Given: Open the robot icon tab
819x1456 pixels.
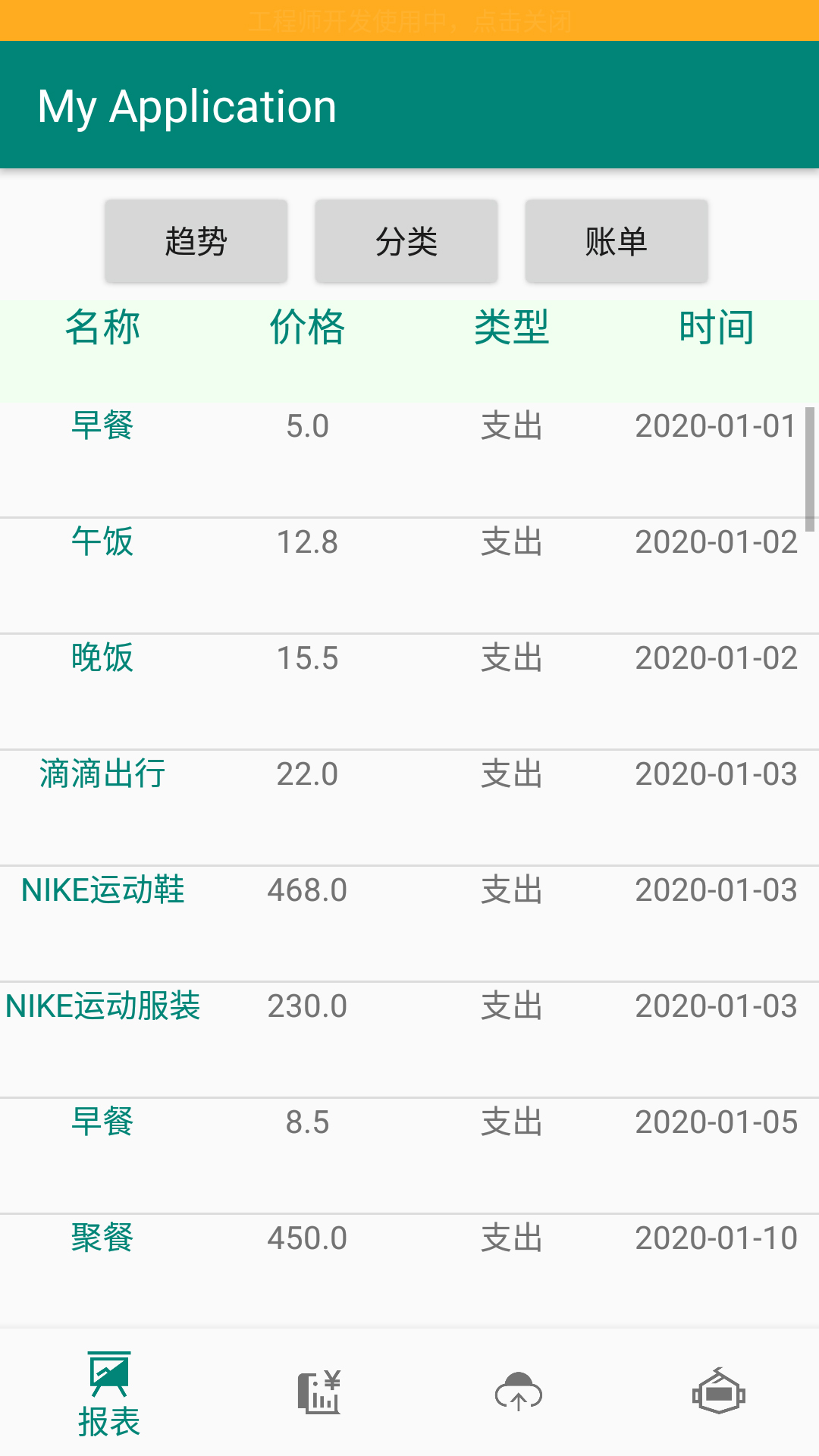Looking at the screenshot, I should pos(718,1392).
